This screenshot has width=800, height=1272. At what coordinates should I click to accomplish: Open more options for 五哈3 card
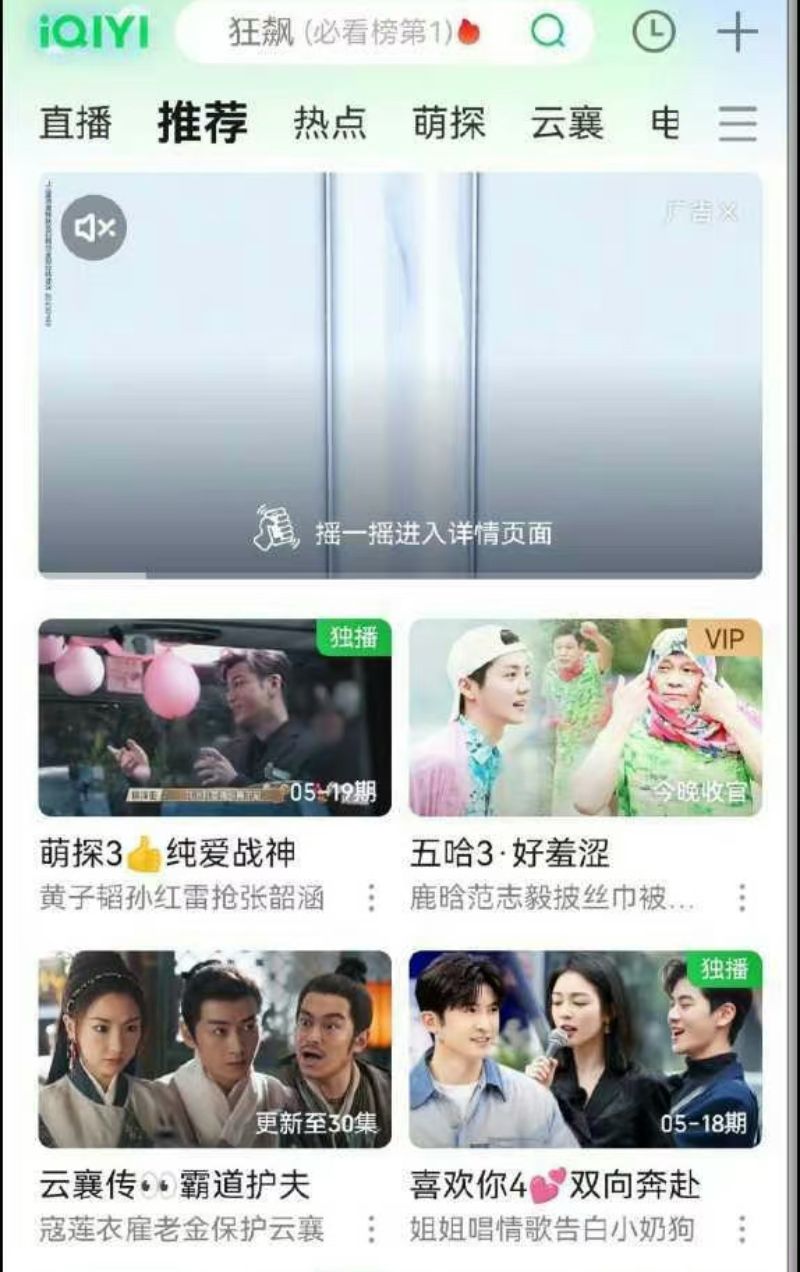coord(742,898)
